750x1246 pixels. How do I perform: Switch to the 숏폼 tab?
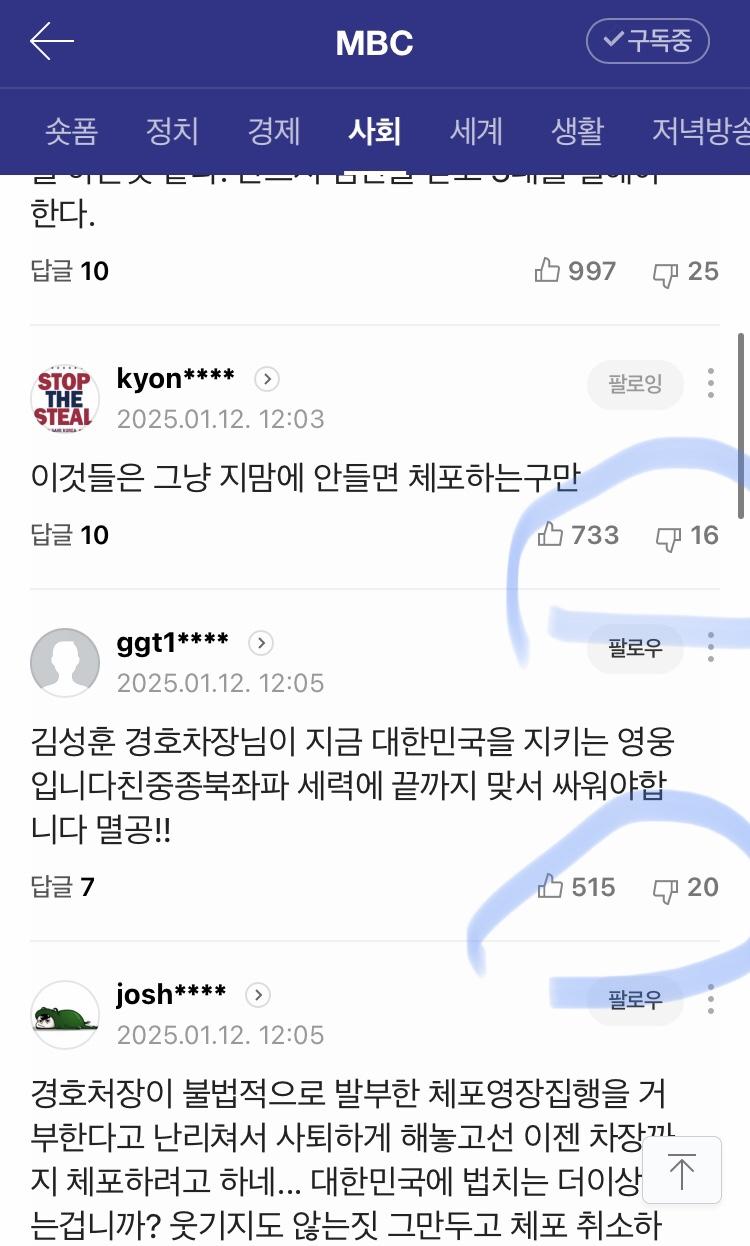71,131
